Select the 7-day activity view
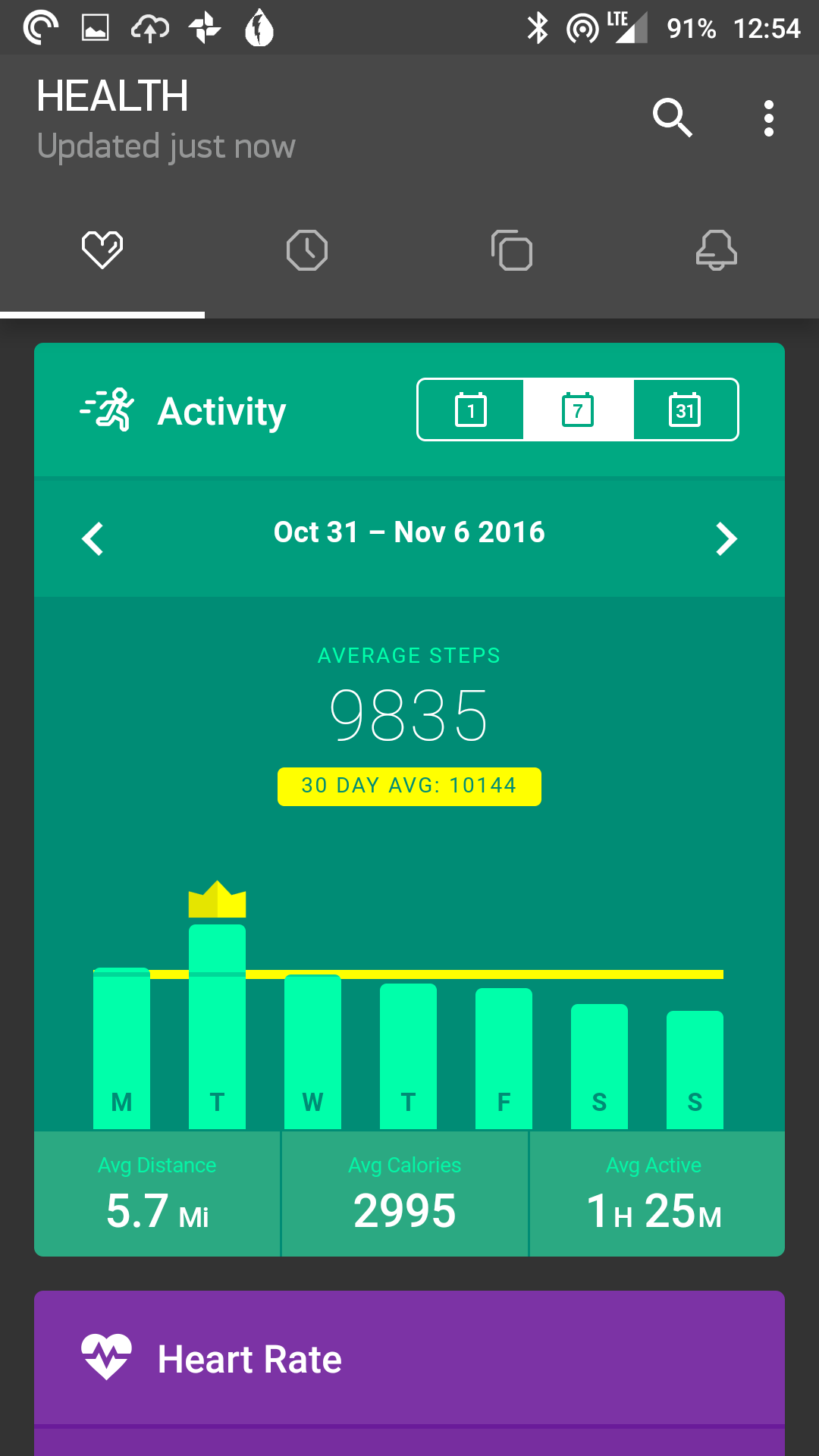The height and width of the screenshot is (1456, 819). coord(578,409)
